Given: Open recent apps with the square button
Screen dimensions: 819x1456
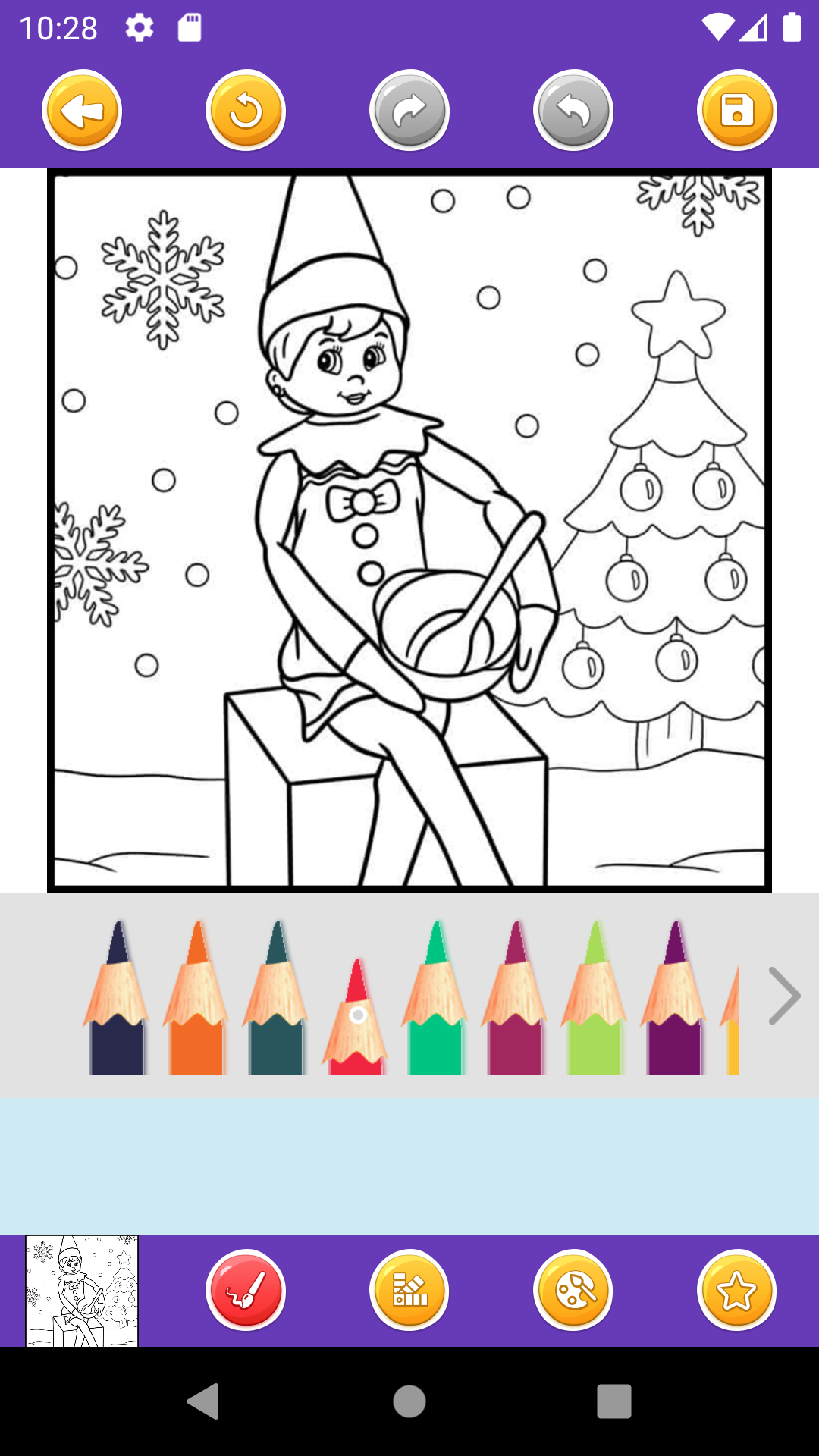Looking at the screenshot, I should tap(614, 1403).
